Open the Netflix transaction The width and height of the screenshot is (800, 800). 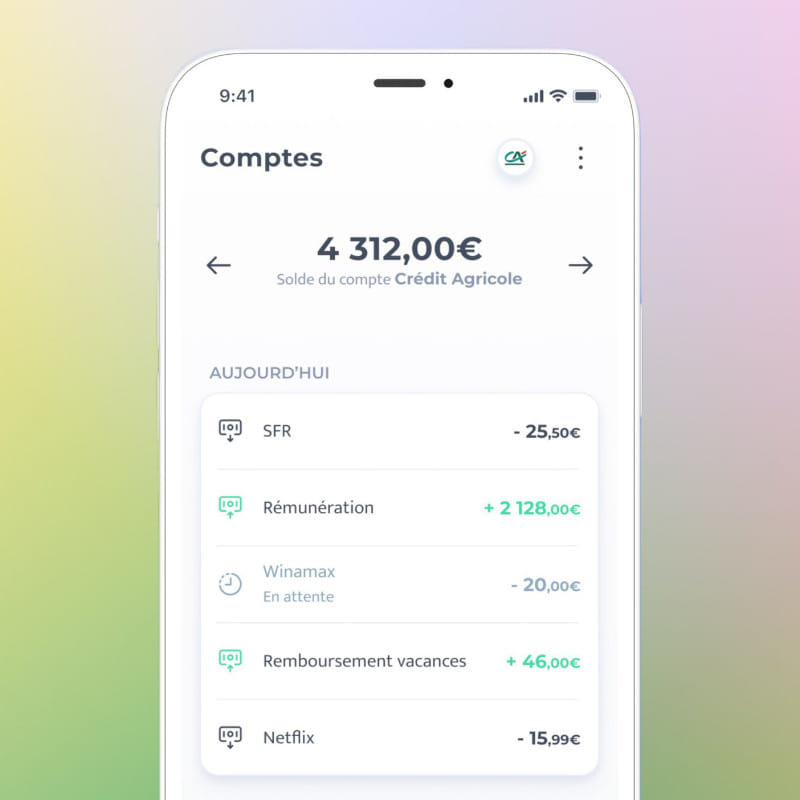click(399, 738)
